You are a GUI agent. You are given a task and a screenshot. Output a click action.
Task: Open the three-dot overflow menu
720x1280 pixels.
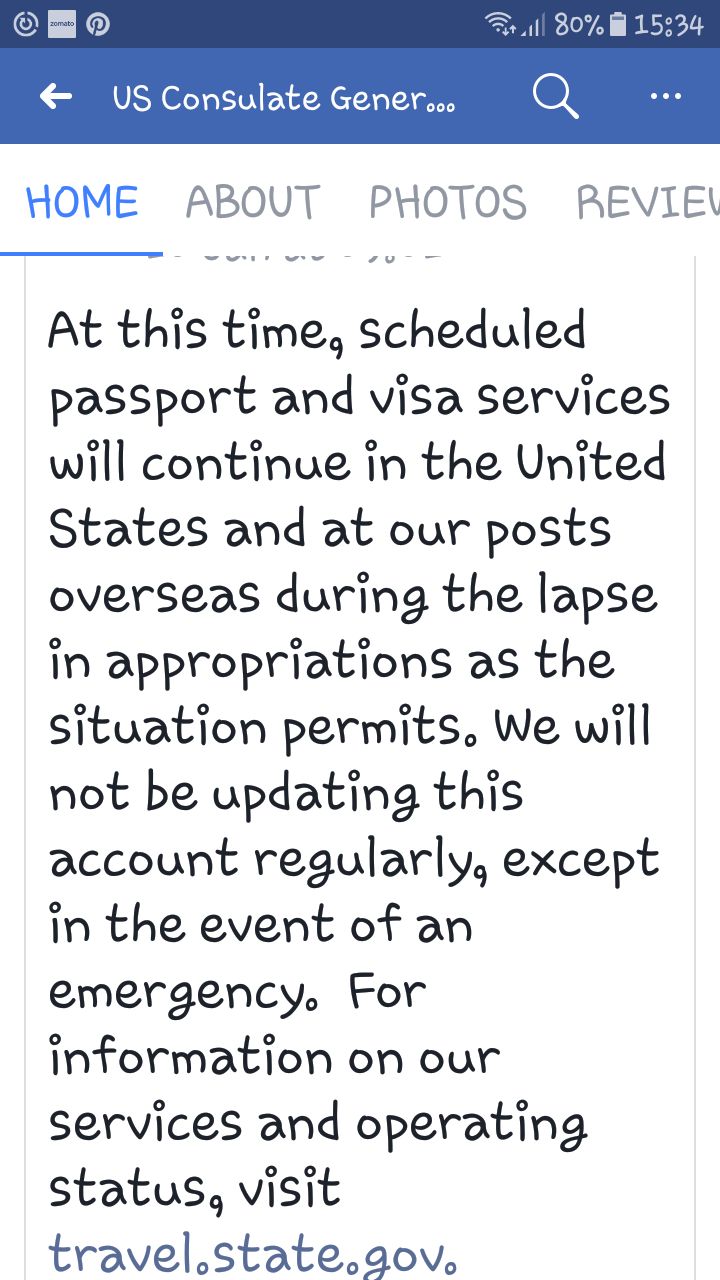pyautogui.click(x=665, y=97)
